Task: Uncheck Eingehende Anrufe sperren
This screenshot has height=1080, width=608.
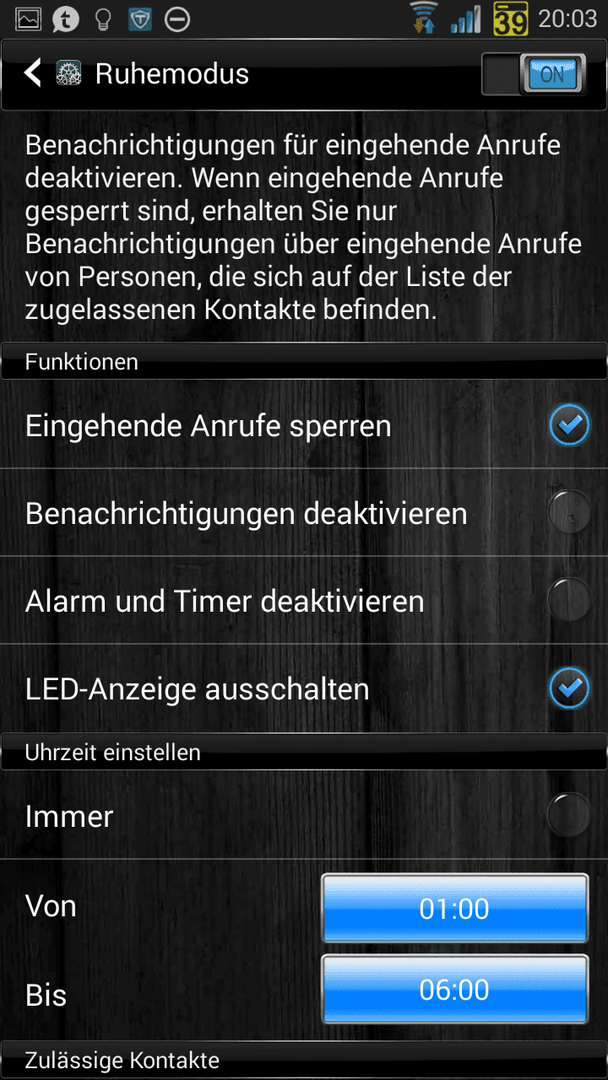Action: coord(569,425)
